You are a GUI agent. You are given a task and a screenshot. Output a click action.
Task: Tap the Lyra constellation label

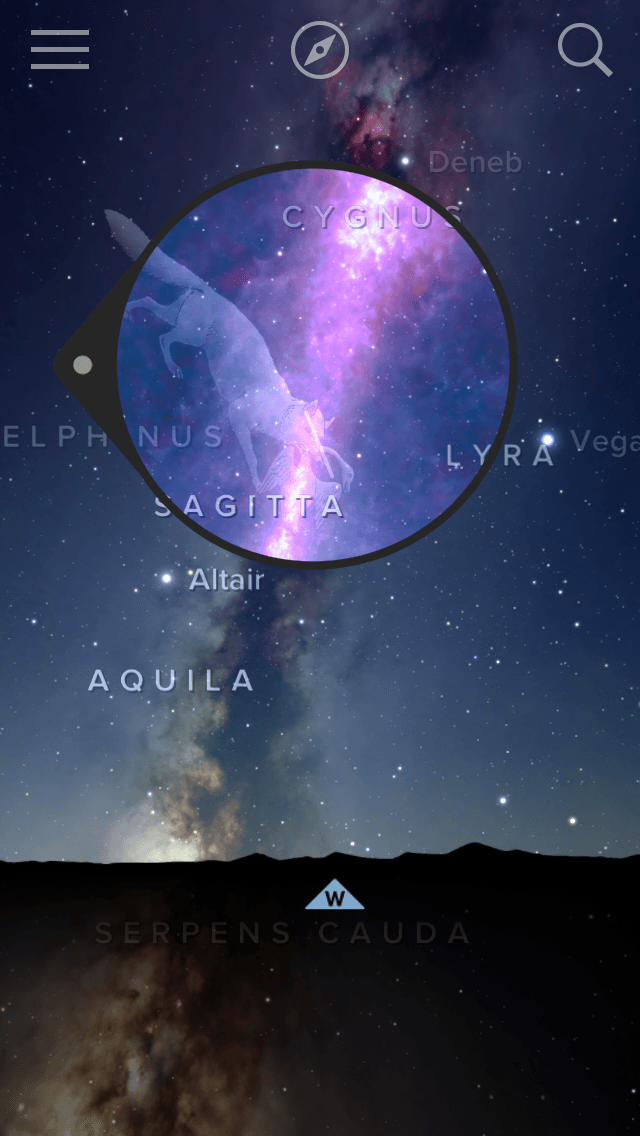[501, 456]
